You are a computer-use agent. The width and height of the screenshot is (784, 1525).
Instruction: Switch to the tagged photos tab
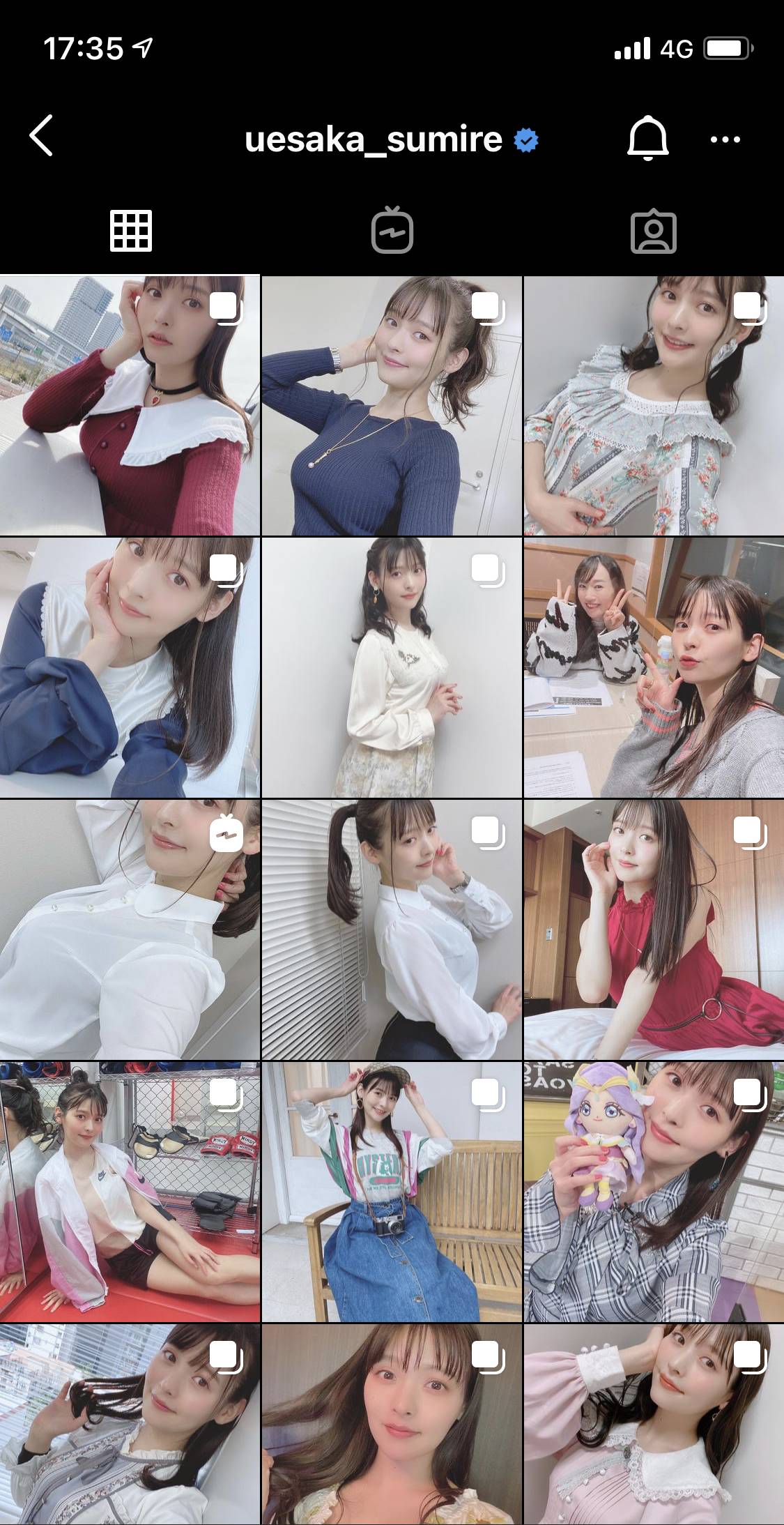653,231
